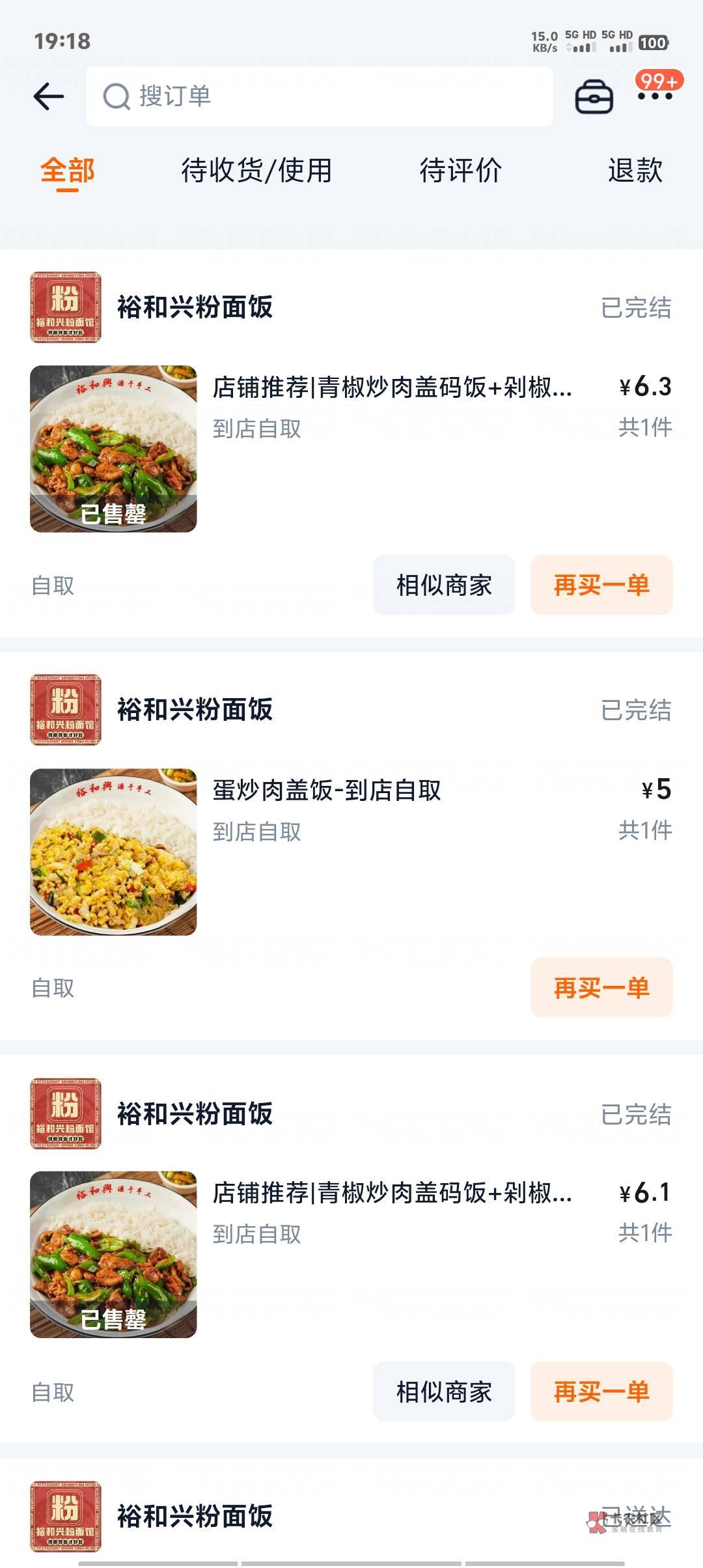The width and height of the screenshot is (703, 1568).
Task: Select the 全部 tab
Action: [x=67, y=171]
